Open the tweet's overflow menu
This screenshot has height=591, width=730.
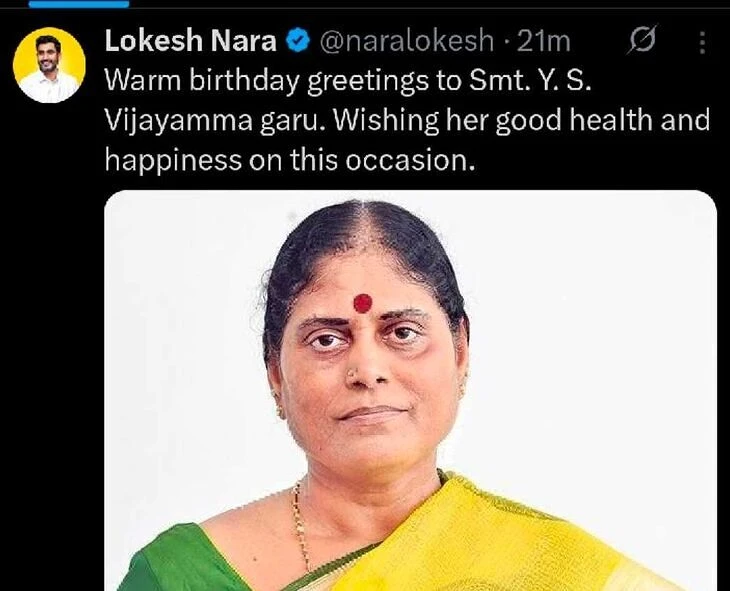tap(703, 42)
